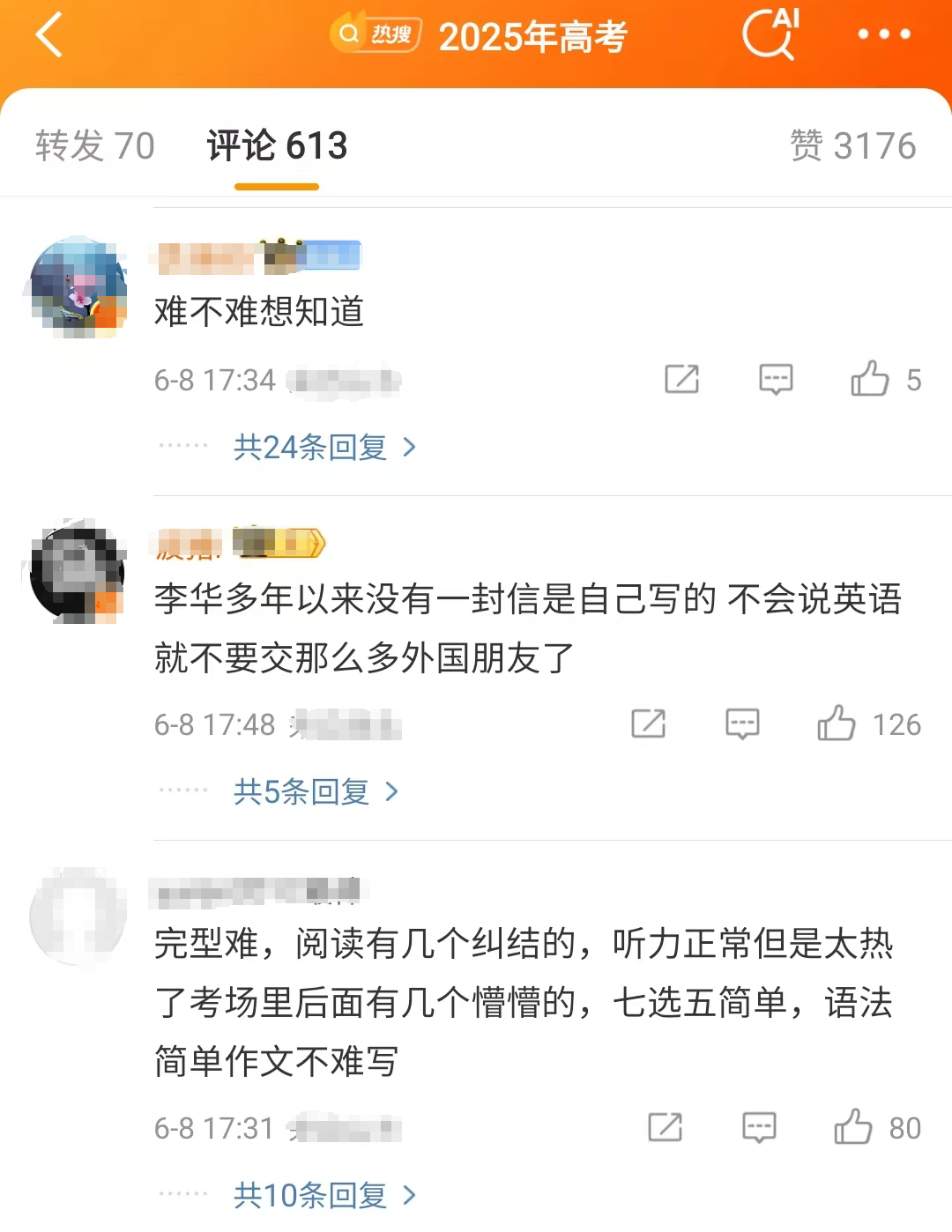Like the comment 难不难想知道

point(870,380)
